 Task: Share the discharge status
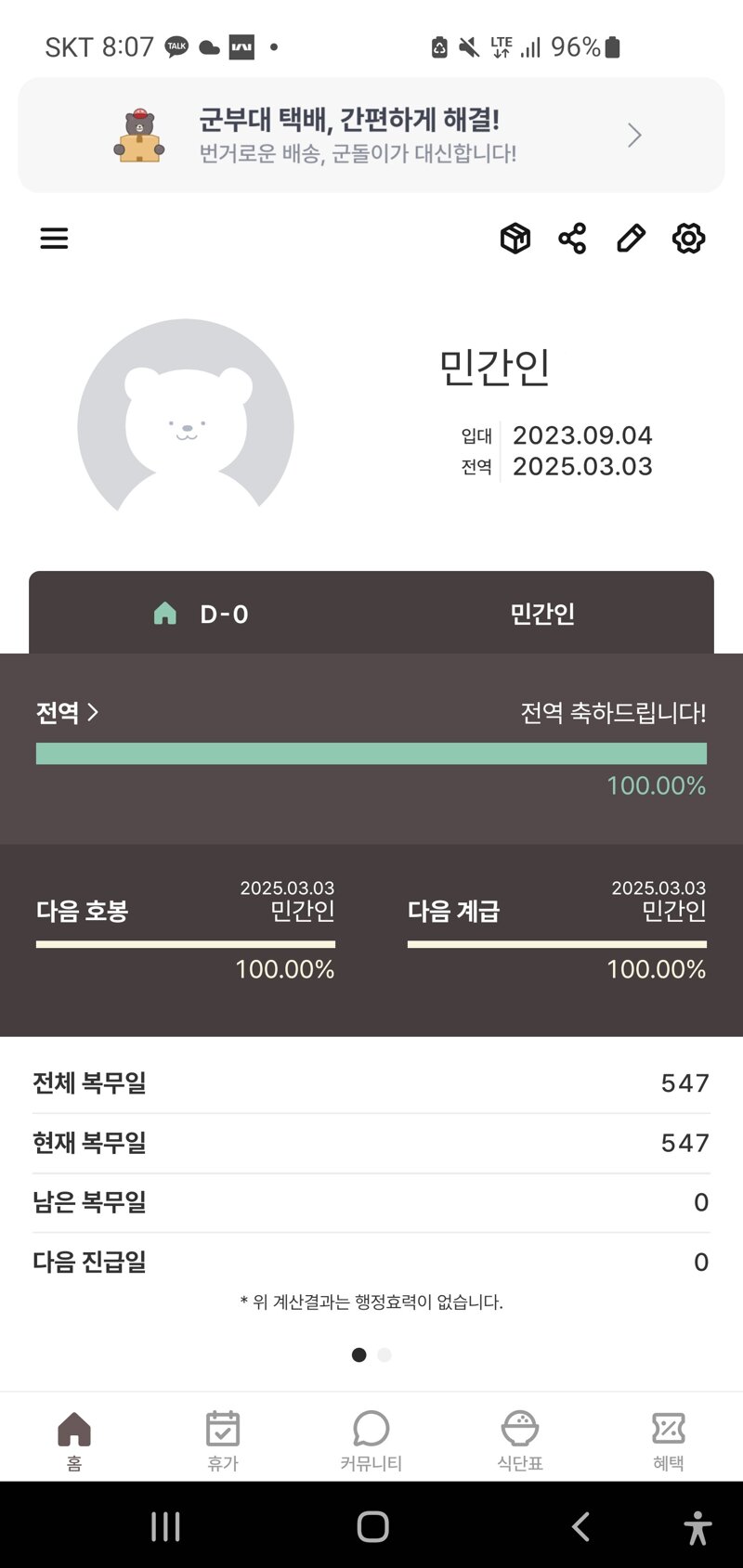coord(572,239)
